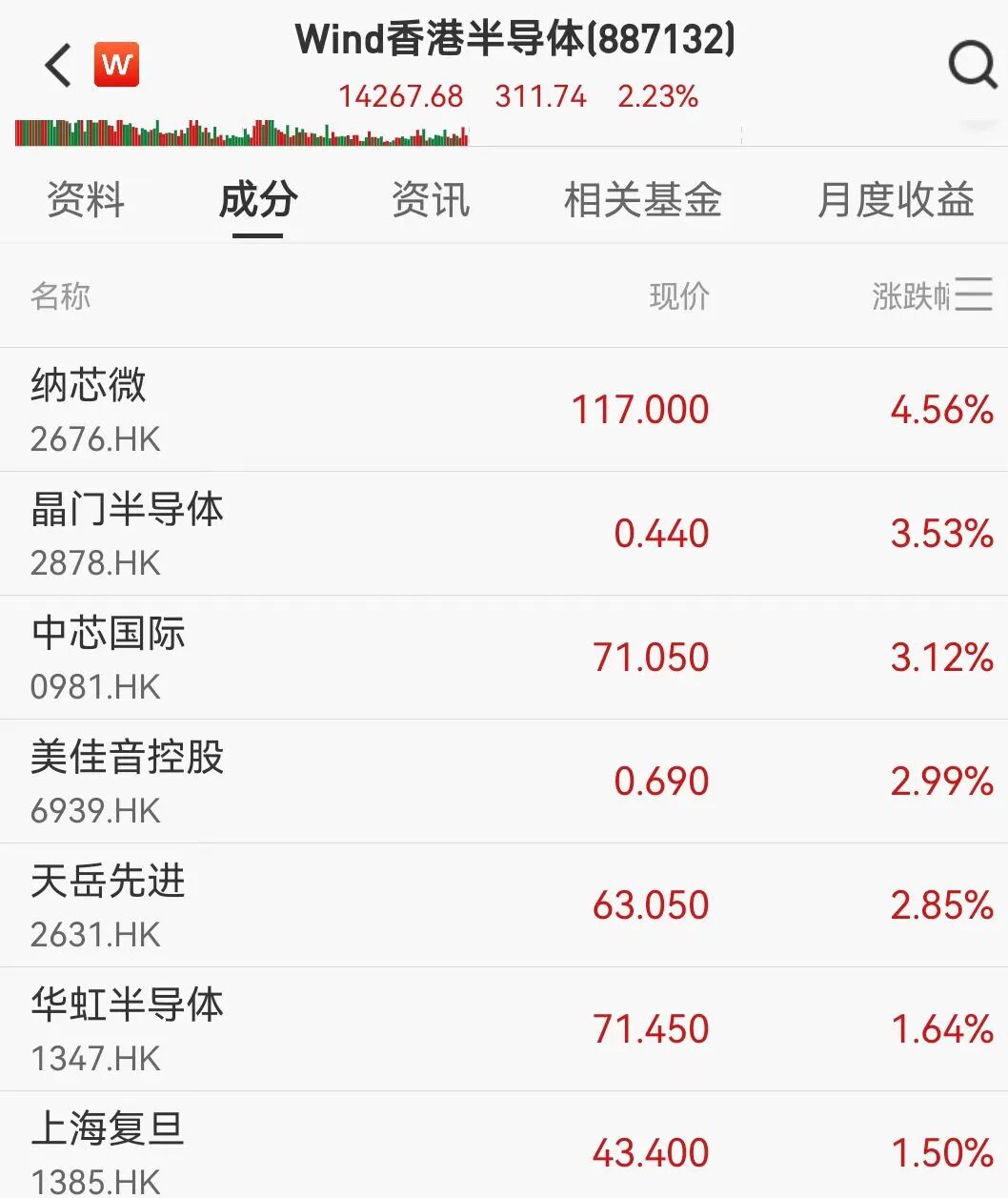
Task: Open the column settings menu icon
Action: (x=974, y=294)
